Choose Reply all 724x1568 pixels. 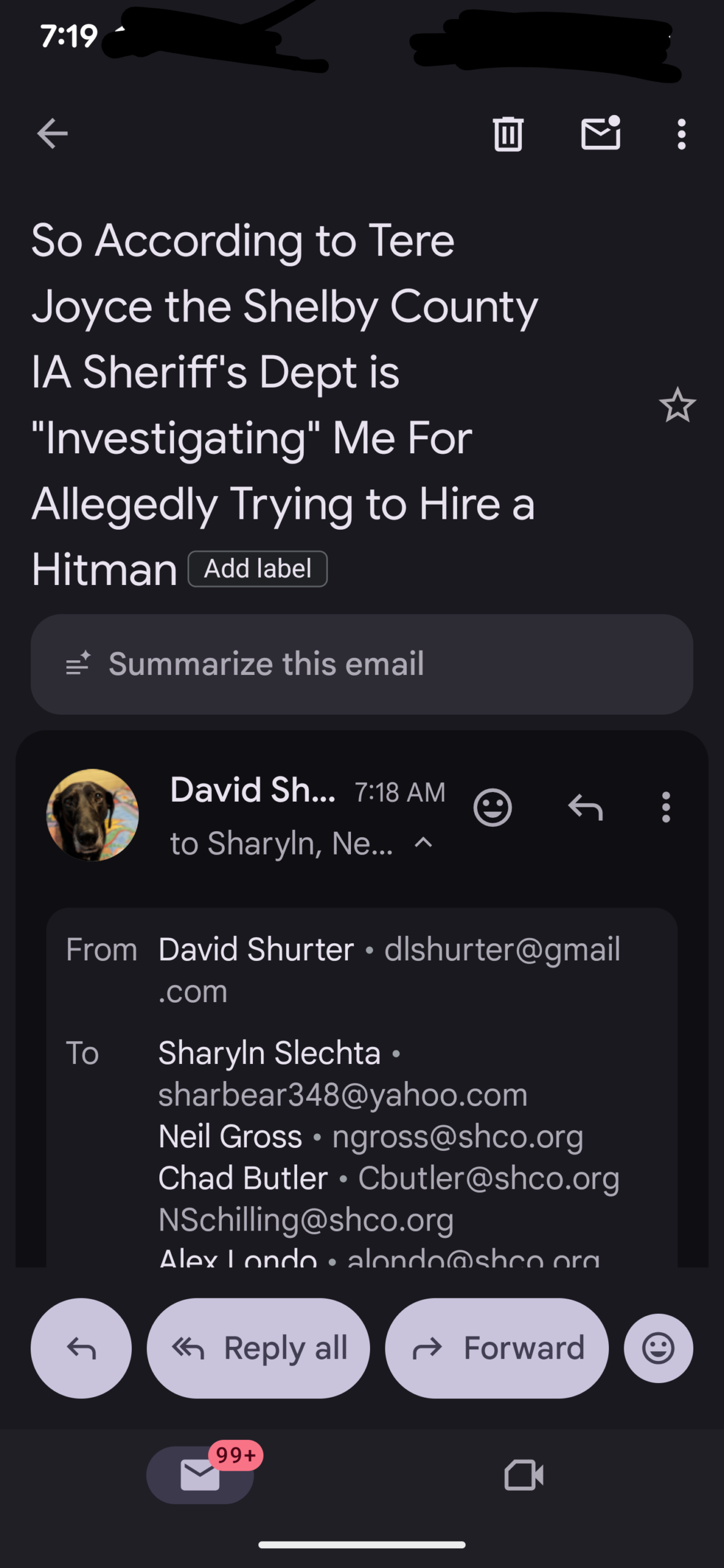coord(258,1348)
